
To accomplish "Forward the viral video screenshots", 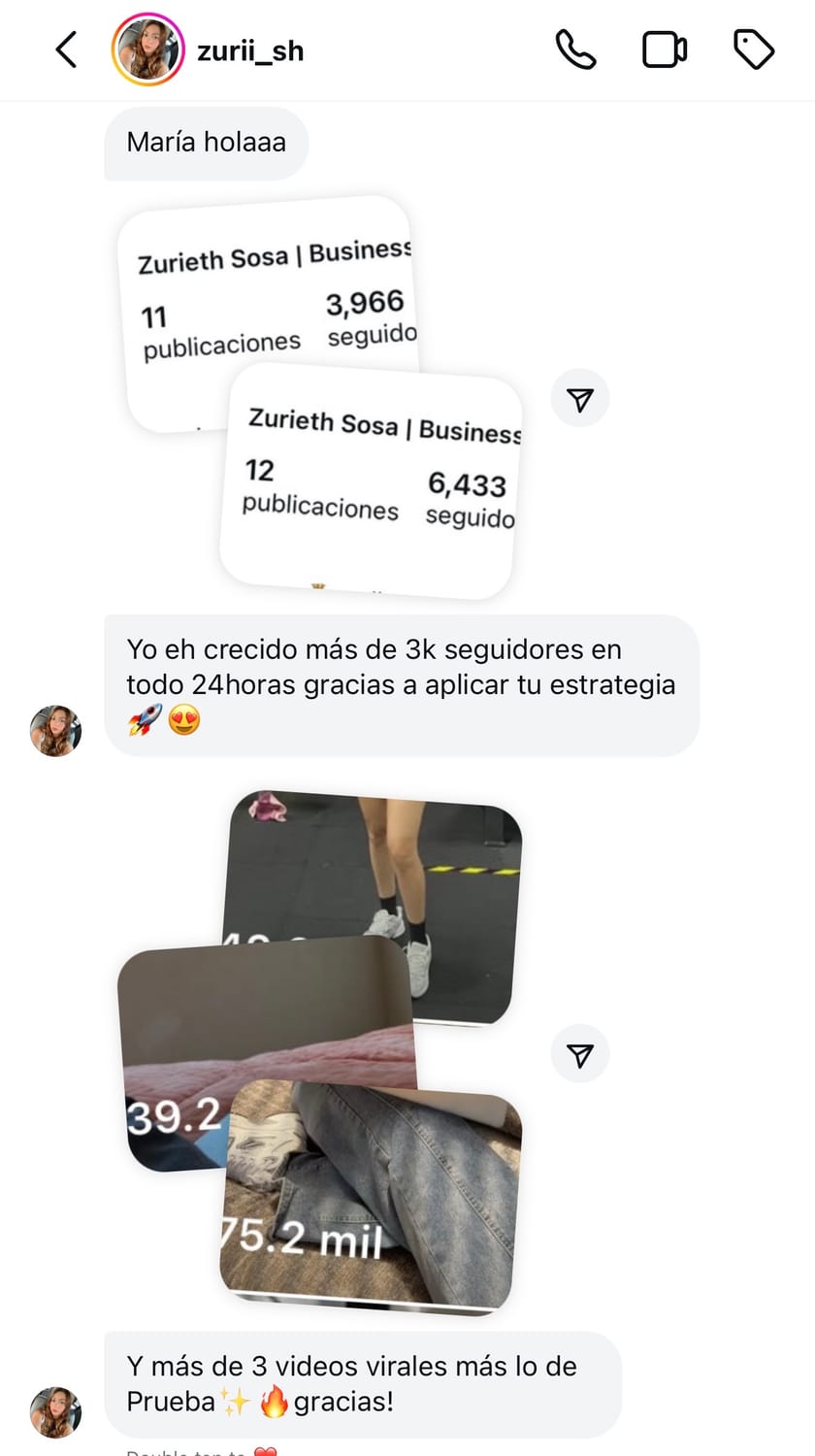I will tap(580, 1055).
